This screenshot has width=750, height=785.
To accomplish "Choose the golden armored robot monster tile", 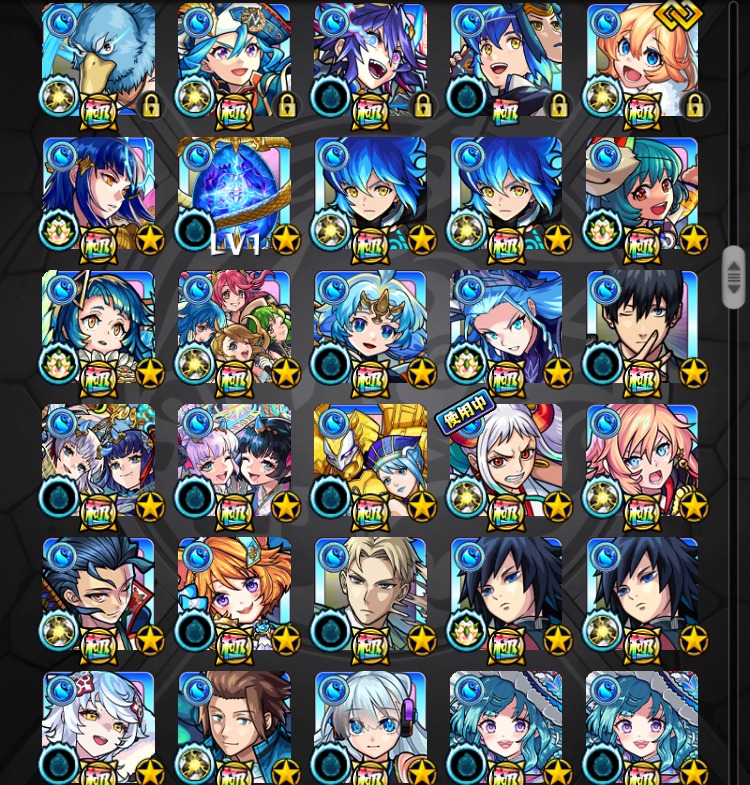I will tap(370, 462).
